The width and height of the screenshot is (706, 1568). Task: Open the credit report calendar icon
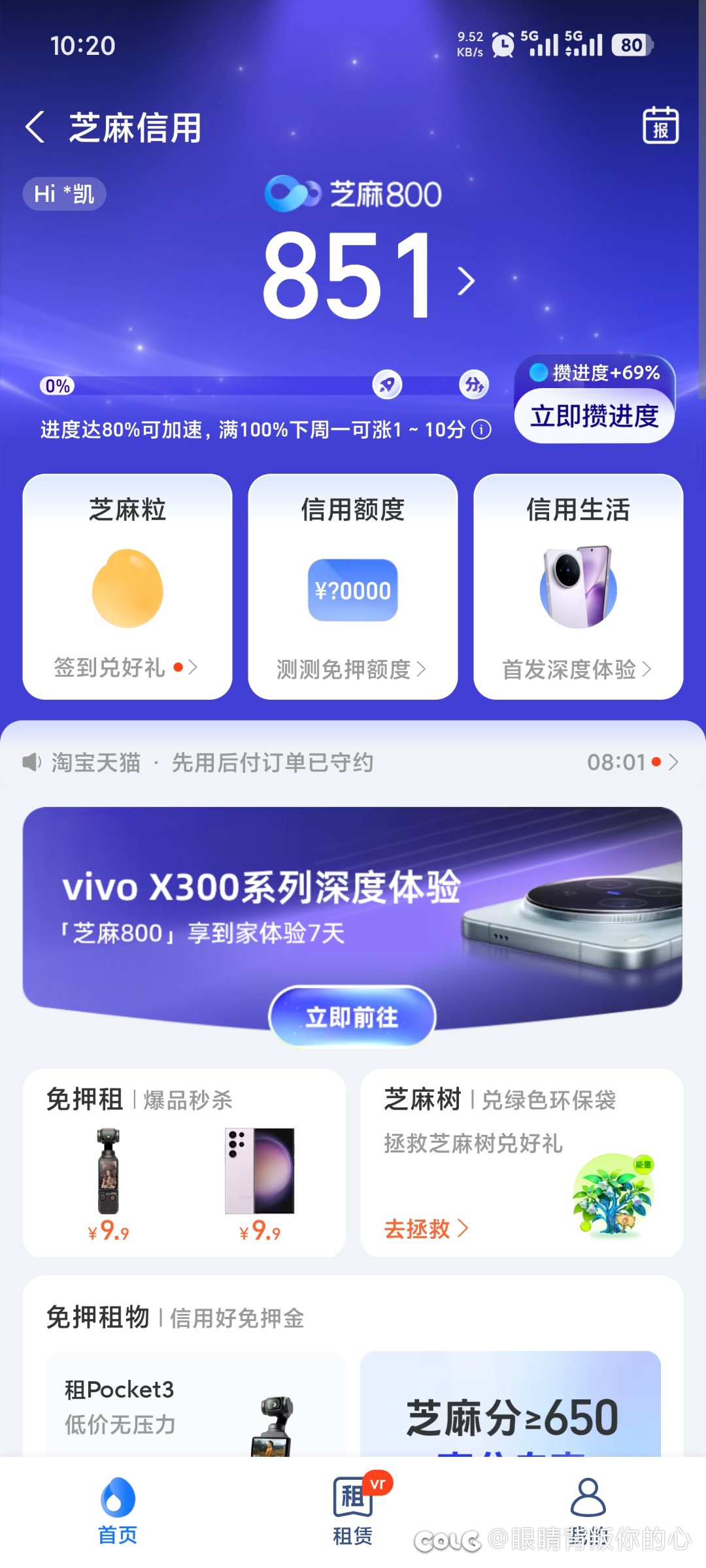coord(660,125)
